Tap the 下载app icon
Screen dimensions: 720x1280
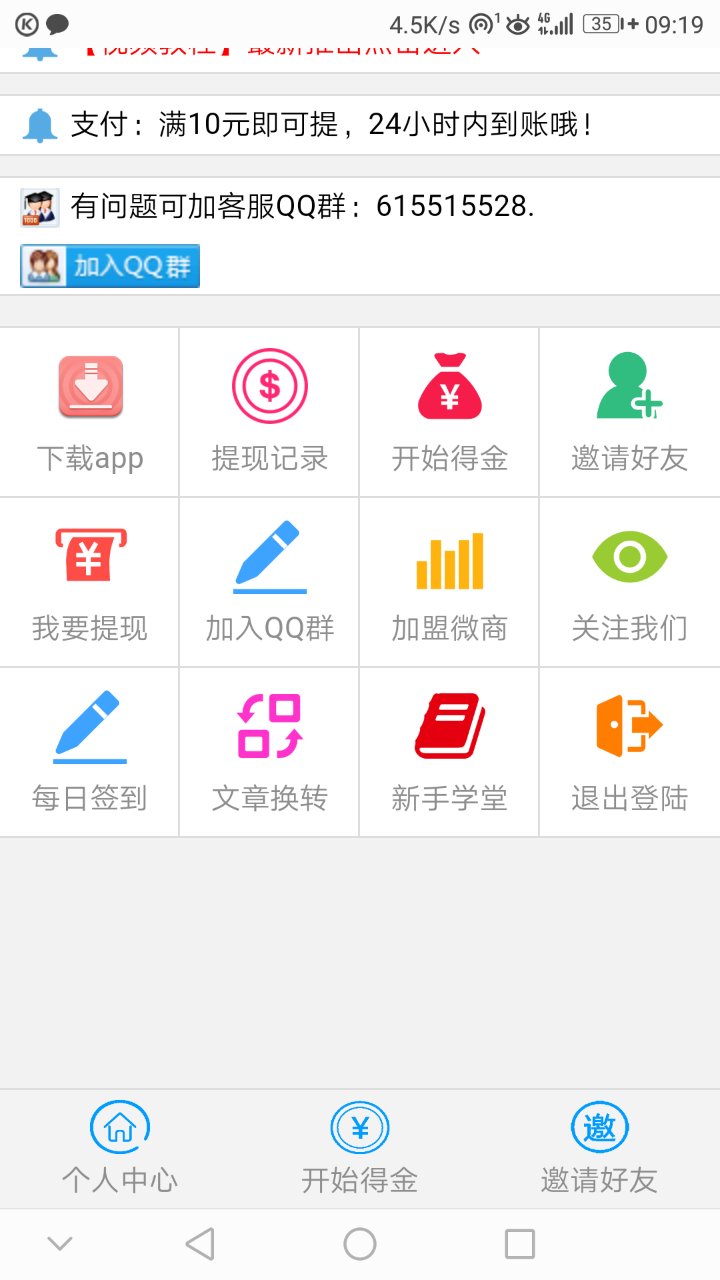(88, 410)
